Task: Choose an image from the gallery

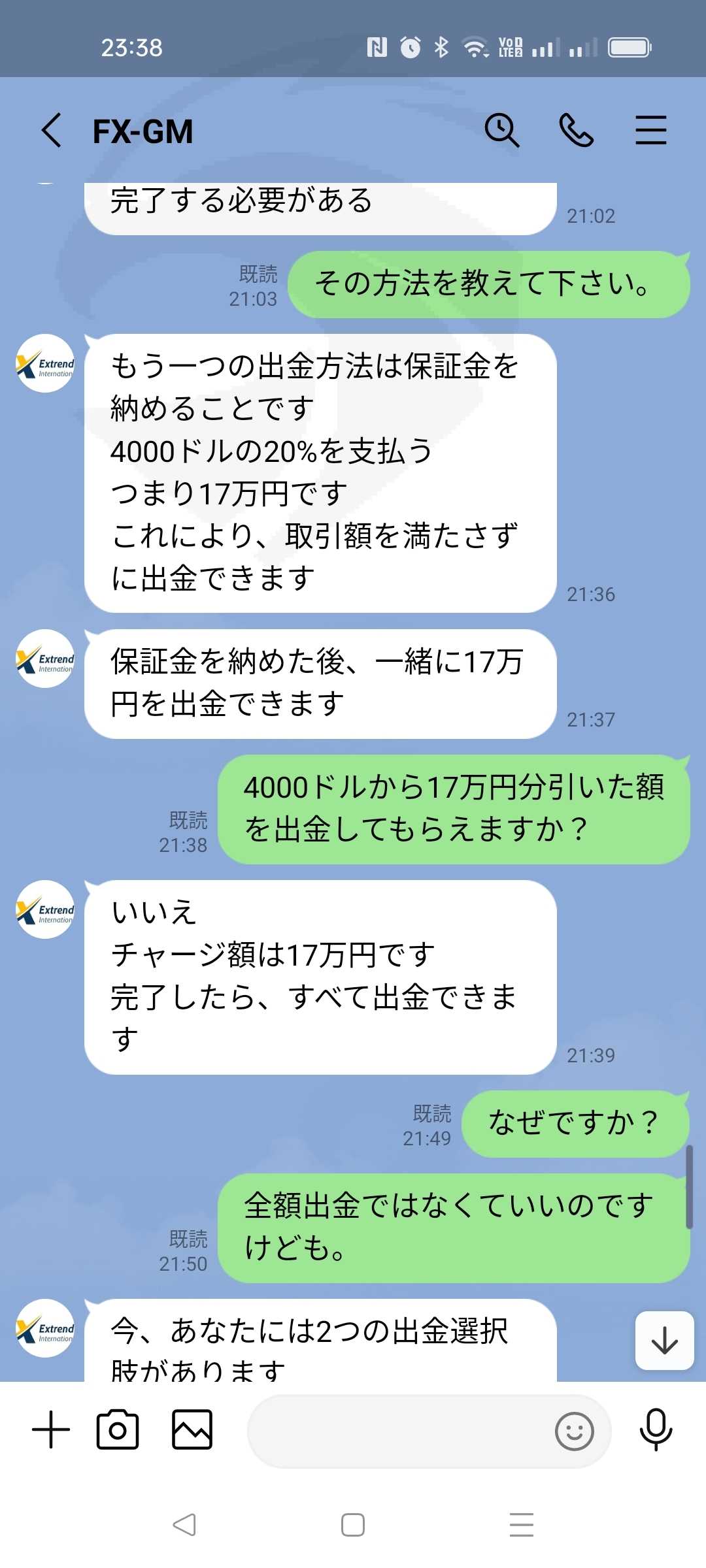Action: (192, 1429)
